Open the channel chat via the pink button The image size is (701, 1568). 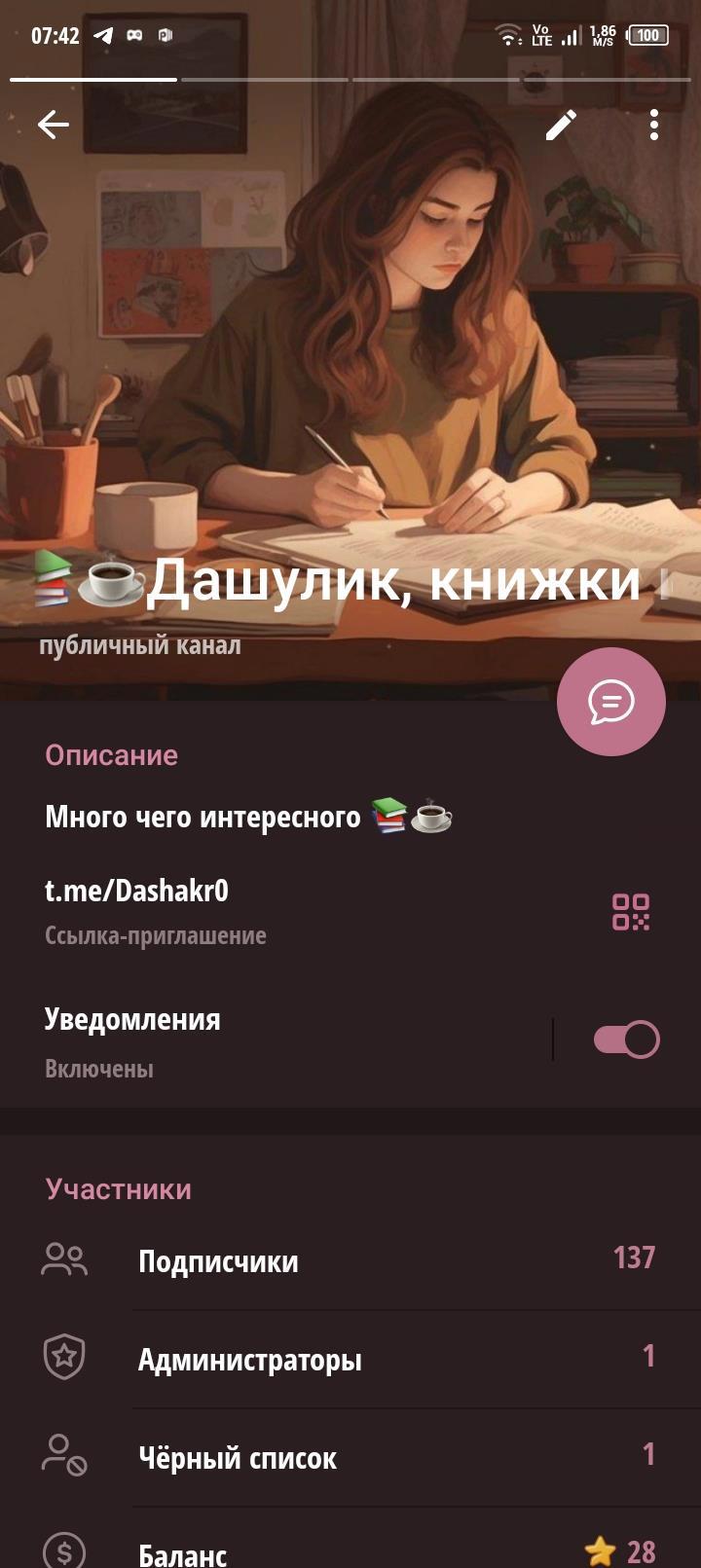point(610,702)
